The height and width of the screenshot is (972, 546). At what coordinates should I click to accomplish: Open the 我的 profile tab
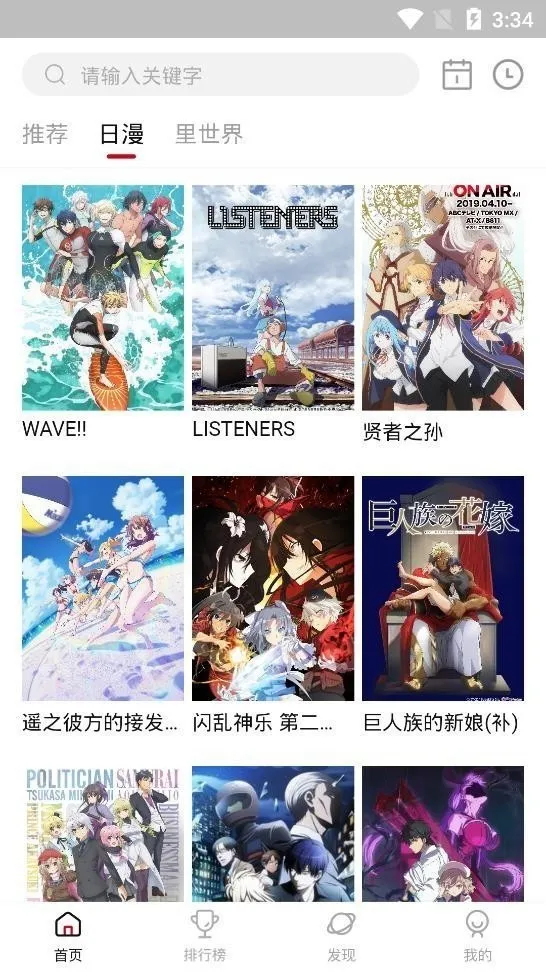(477, 936)
